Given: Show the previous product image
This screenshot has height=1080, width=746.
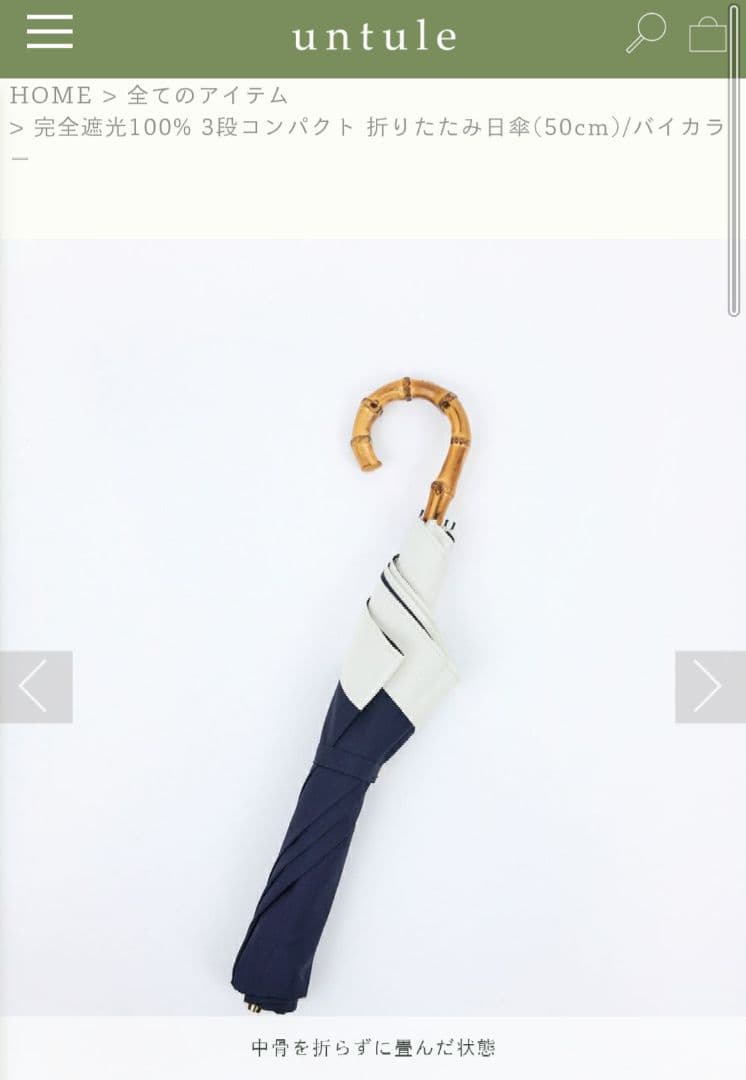Looking at the screenshot, I should pyautogui.click(x=35, y=687).
